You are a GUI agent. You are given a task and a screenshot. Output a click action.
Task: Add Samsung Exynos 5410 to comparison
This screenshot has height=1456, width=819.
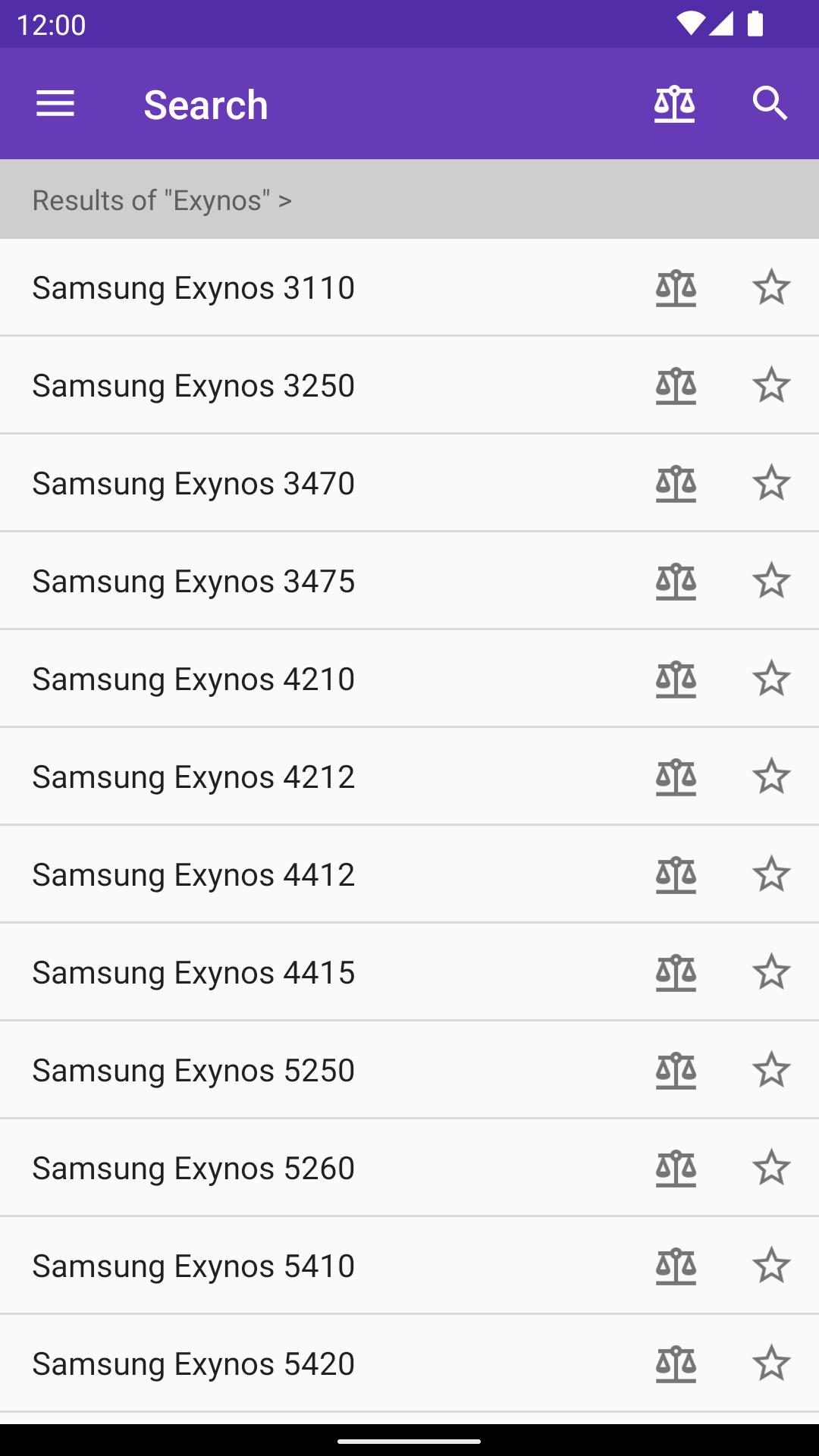tap(676, 1266)
